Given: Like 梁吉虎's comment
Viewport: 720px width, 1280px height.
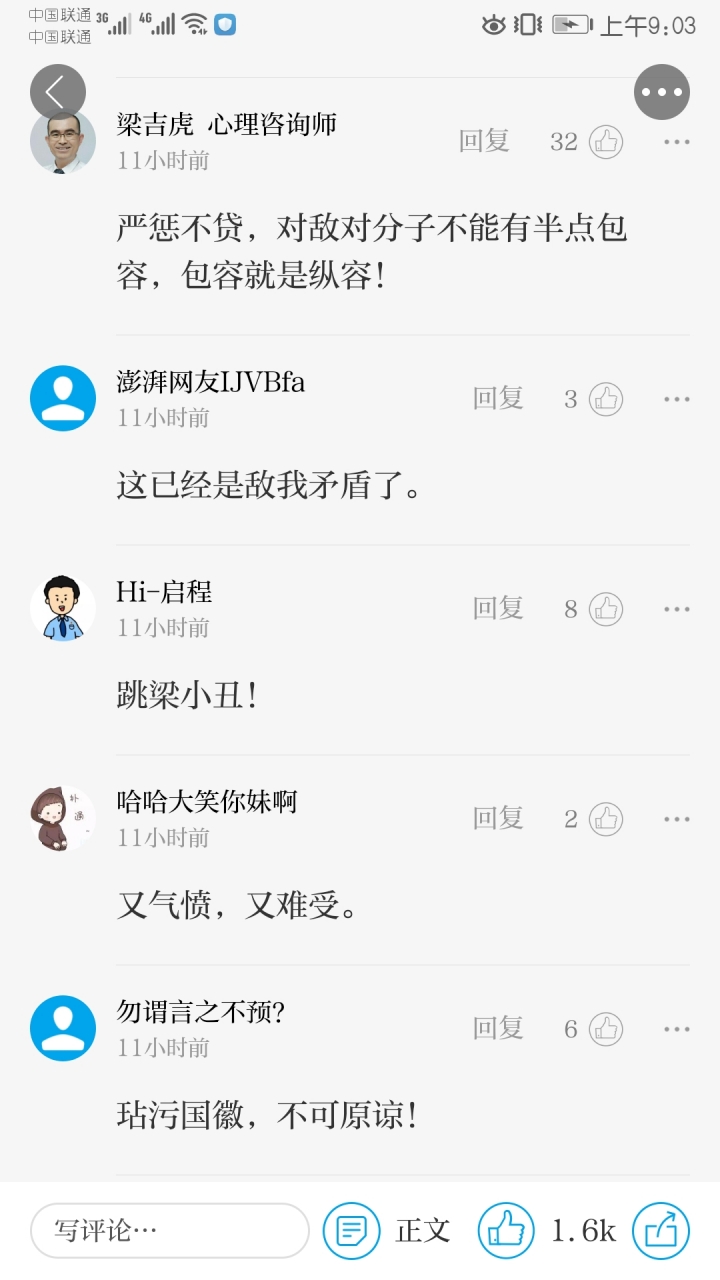Looking at the screenshot, I should point(605,142).
